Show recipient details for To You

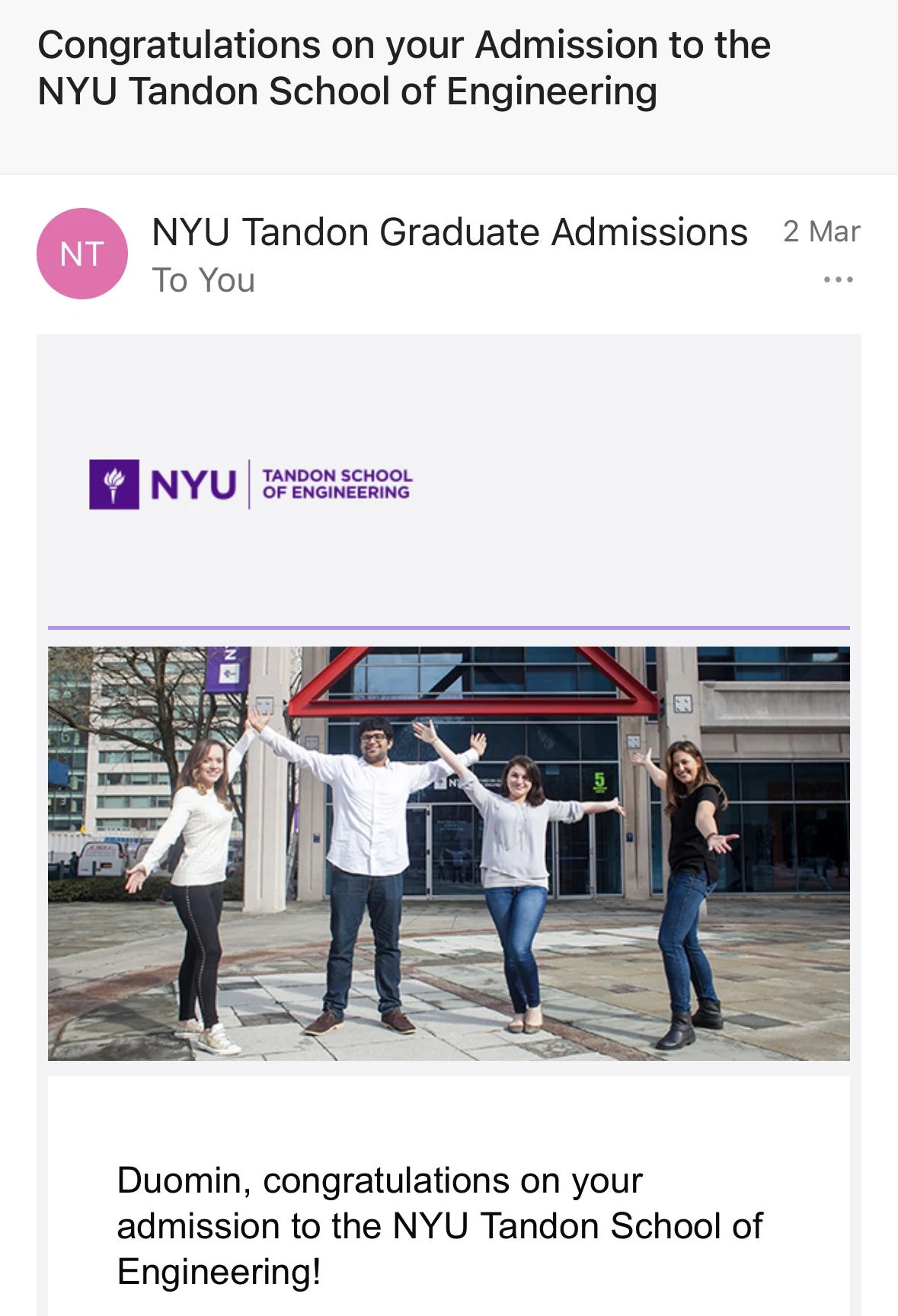[203, 280]
